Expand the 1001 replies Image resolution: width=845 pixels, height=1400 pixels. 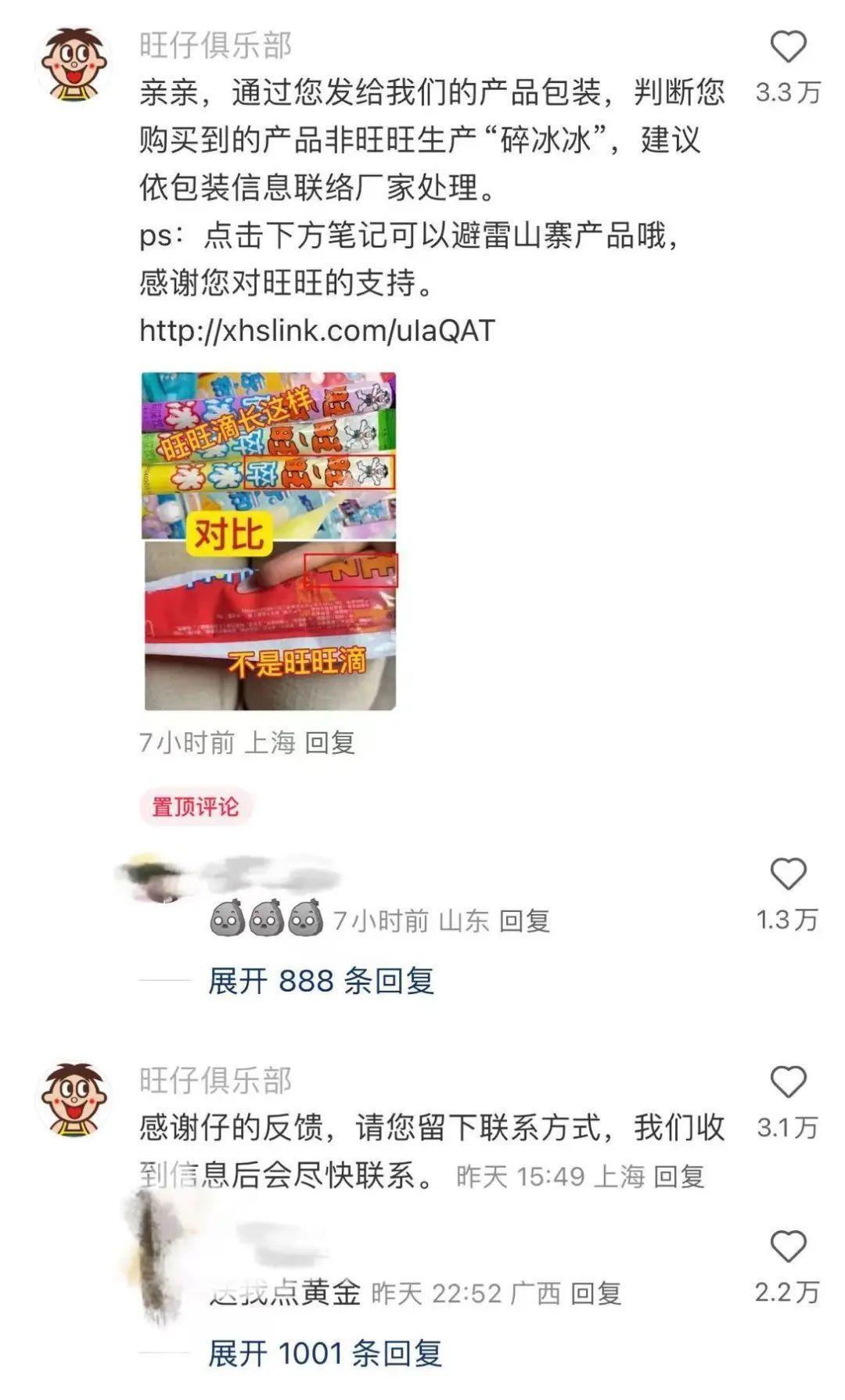[x=325, y=1354]
